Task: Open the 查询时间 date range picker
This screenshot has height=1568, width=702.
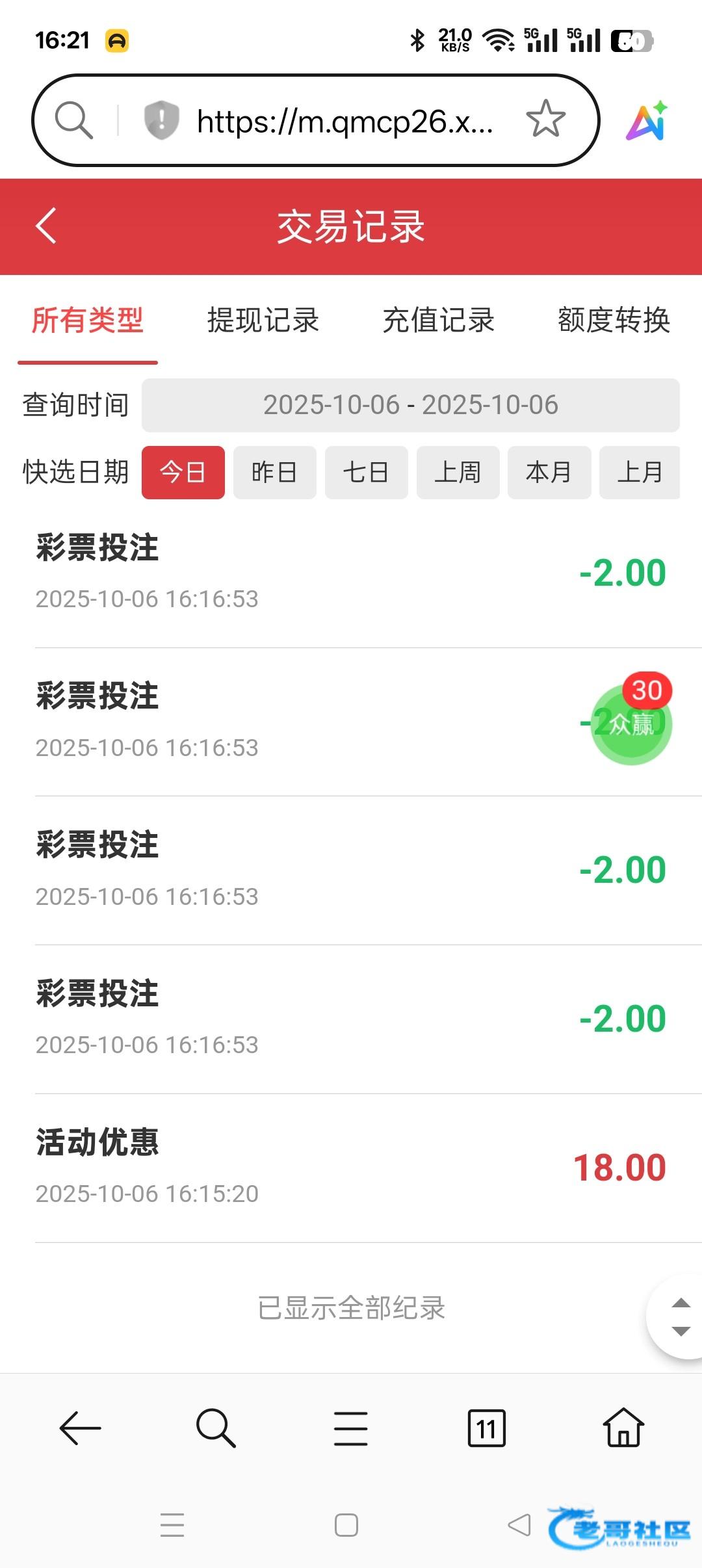Action: click(410, 405)
